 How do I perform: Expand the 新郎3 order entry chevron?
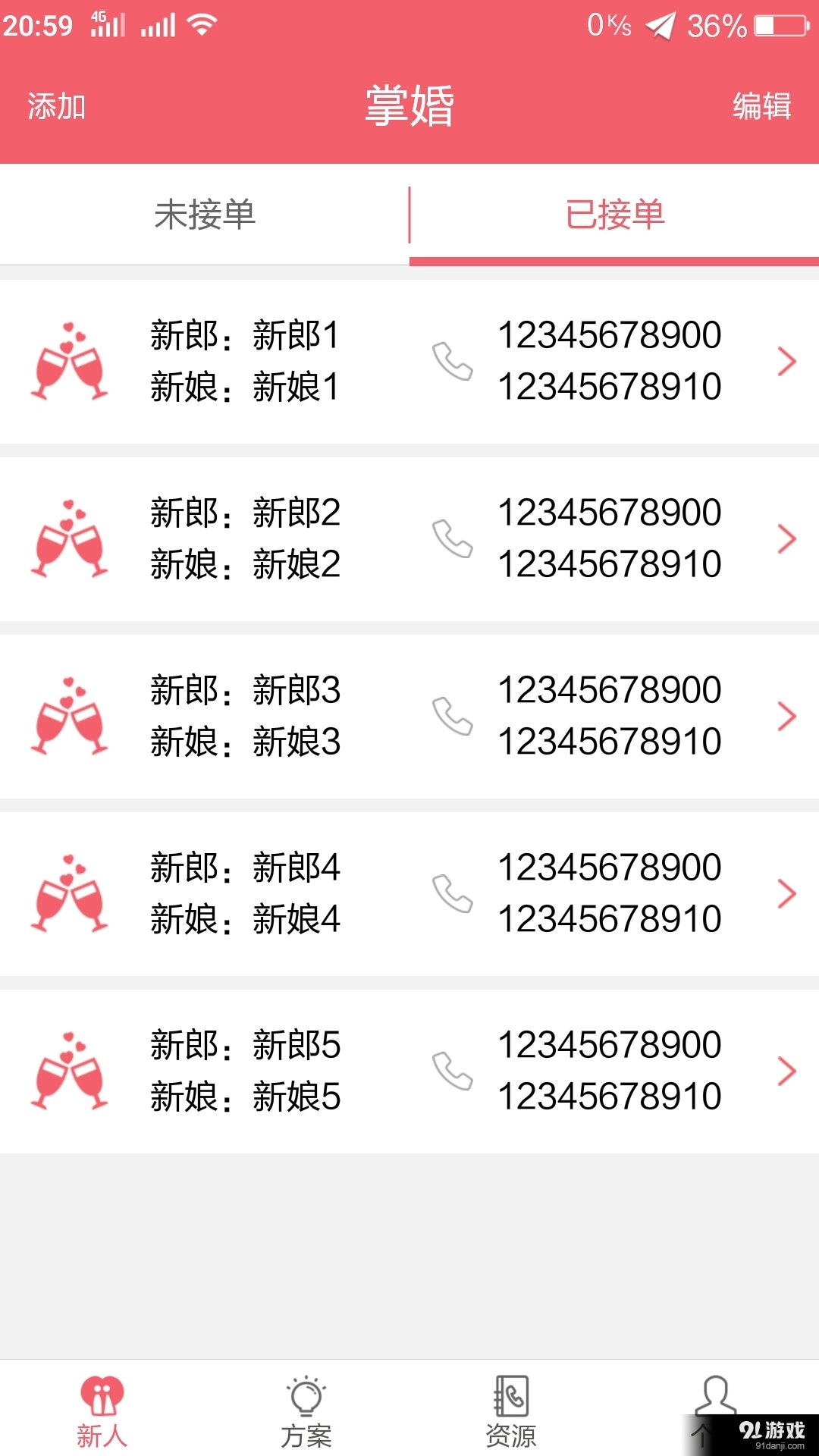(x=787, y=717)
